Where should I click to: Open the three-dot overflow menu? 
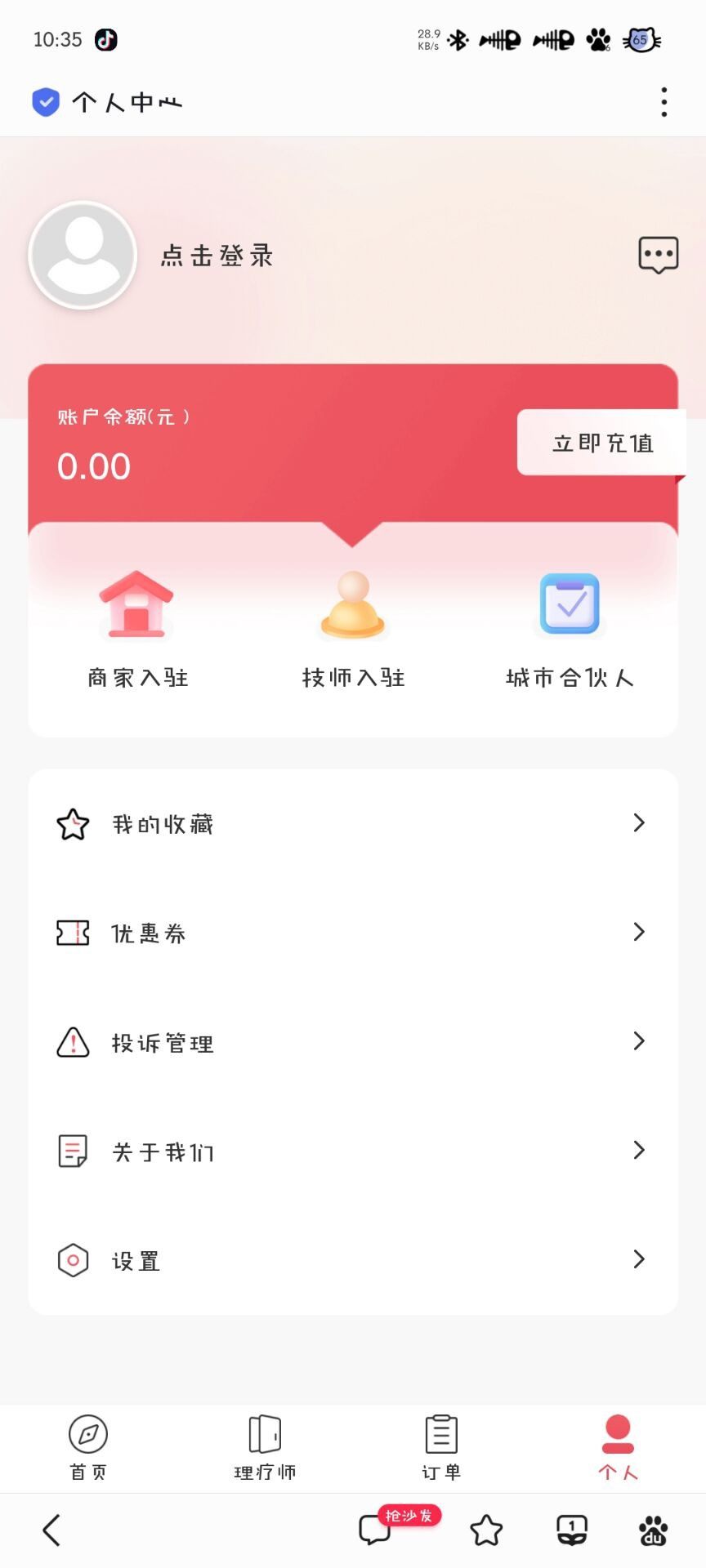point(664,102)
